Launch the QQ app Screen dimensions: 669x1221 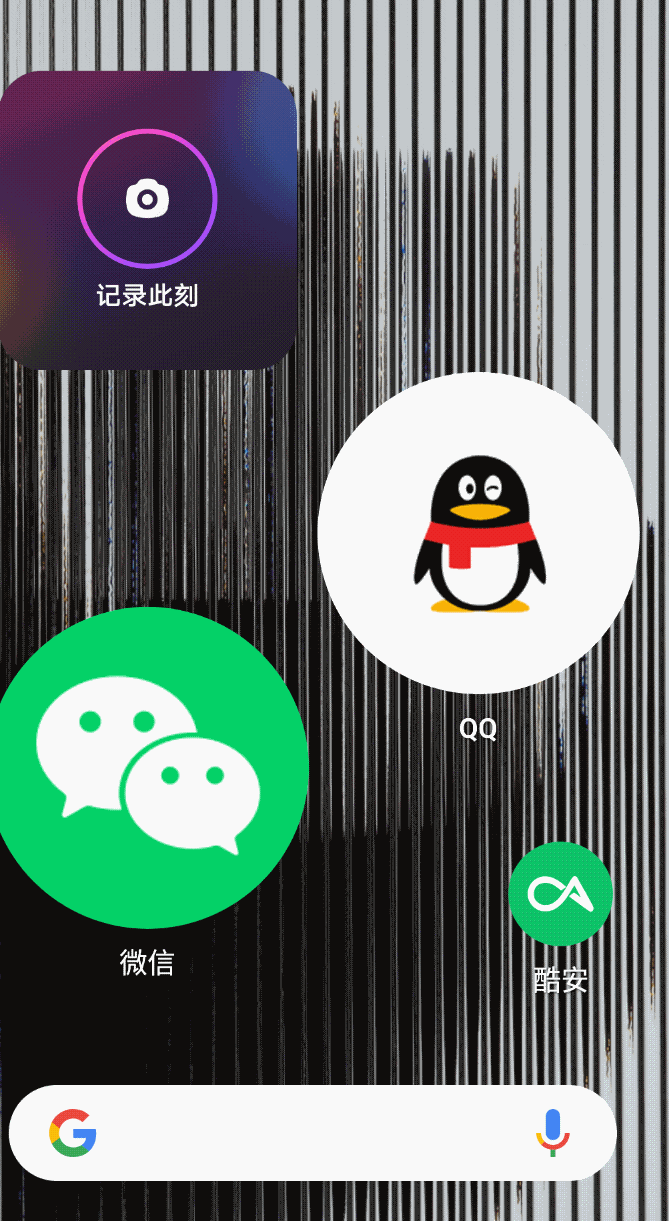click(x=478, y=533)
